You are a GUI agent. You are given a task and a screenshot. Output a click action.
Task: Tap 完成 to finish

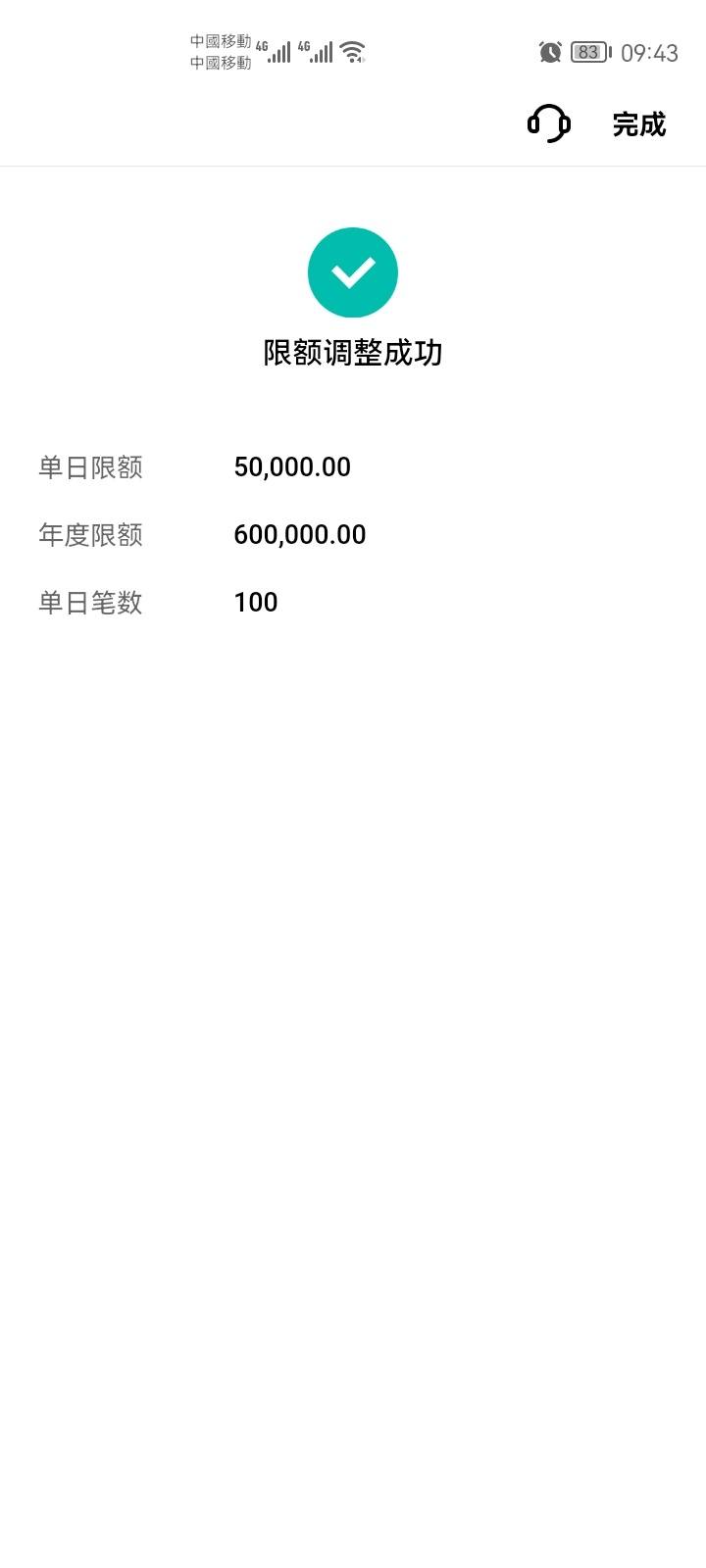[638, 124]
